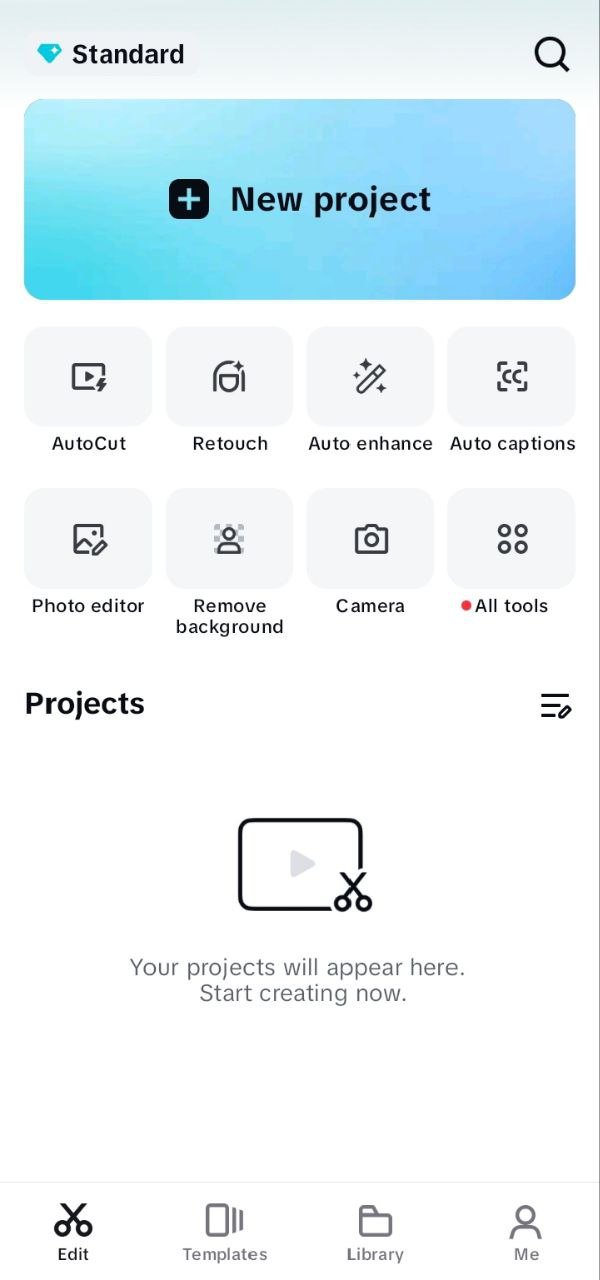The image size is (600, 1280).
Task: Select the Edit tab
Action: [73, 1232]
